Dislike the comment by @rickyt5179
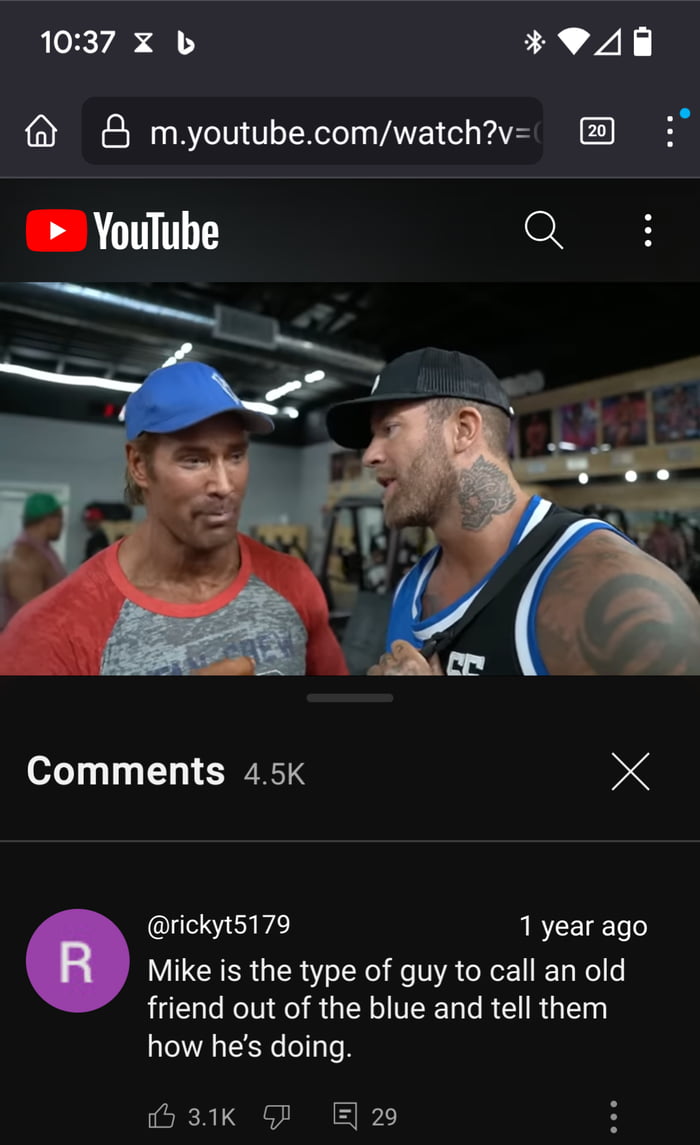The height and width of the screenshot is (1145, 700). click(277, 1116)
